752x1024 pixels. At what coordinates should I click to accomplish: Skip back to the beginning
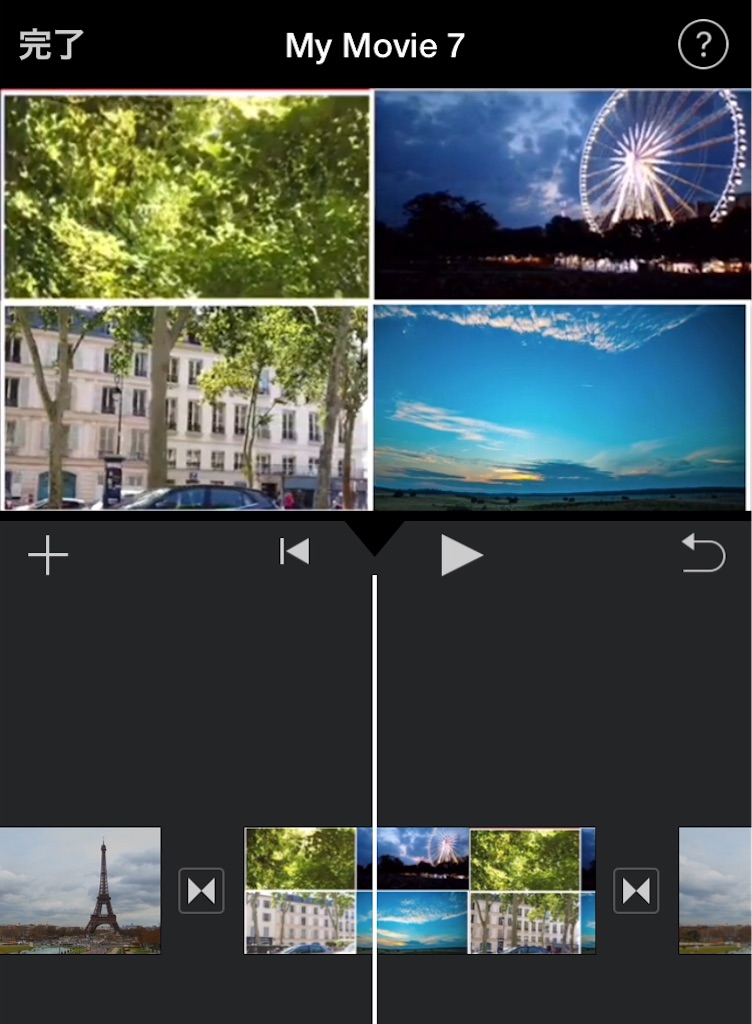point(294,552)
